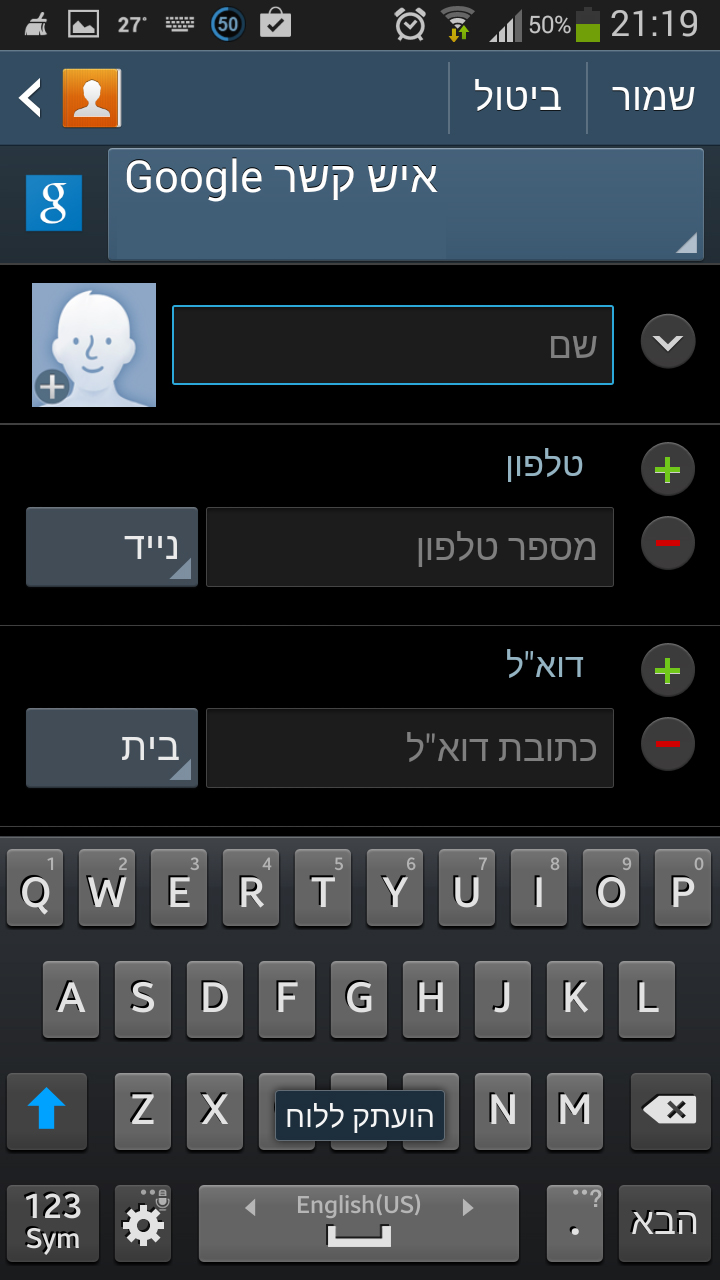This screenshot has width=720, height=1280.
Task: Expand extra name fields with the chevron
Action: point(666,340)
